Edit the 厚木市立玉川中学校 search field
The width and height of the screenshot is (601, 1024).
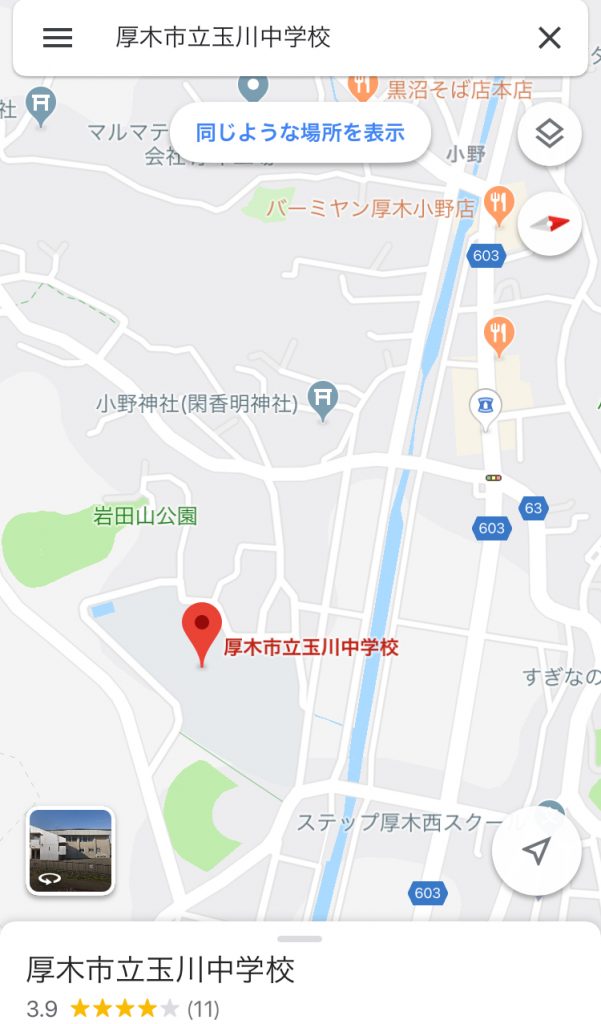300,38
